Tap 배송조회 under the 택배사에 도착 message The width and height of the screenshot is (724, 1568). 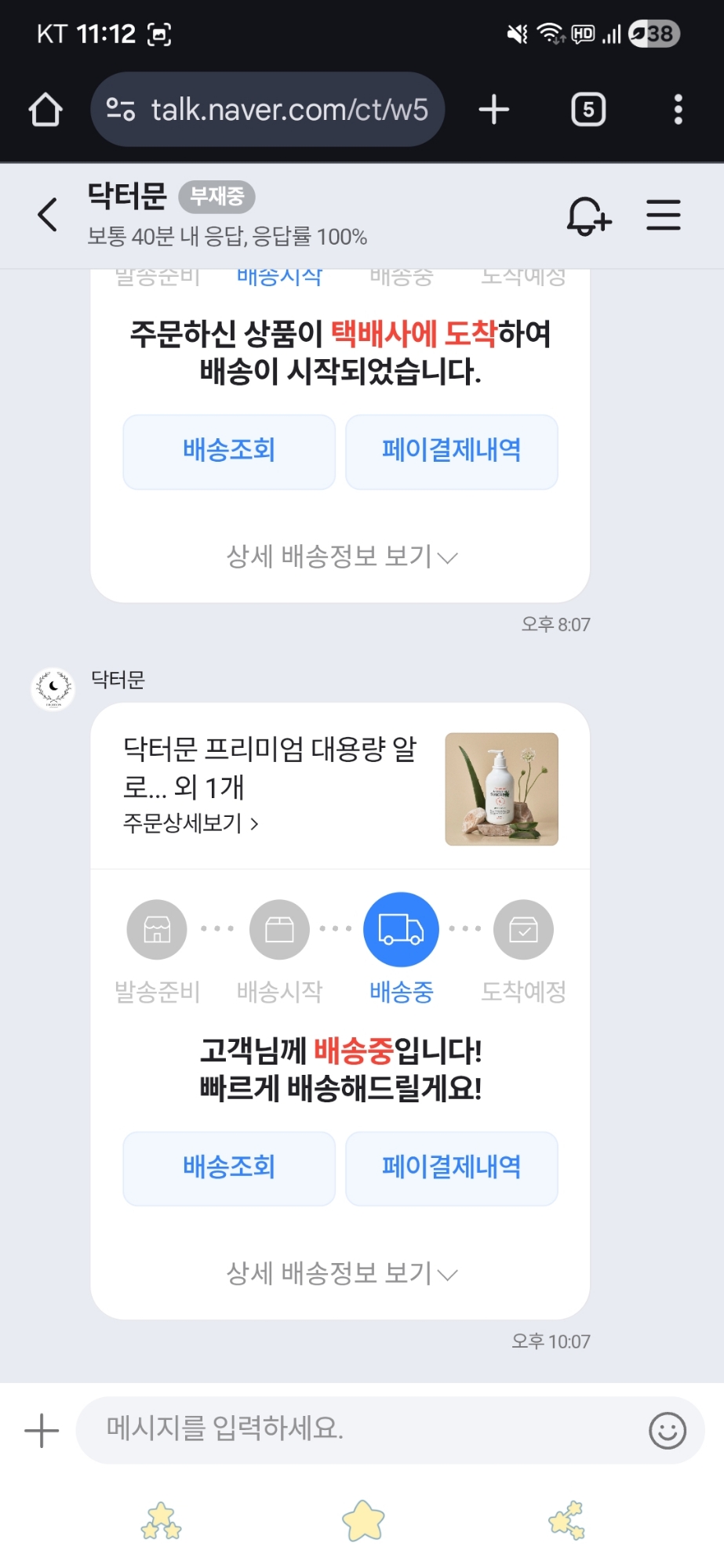[229, 452]
